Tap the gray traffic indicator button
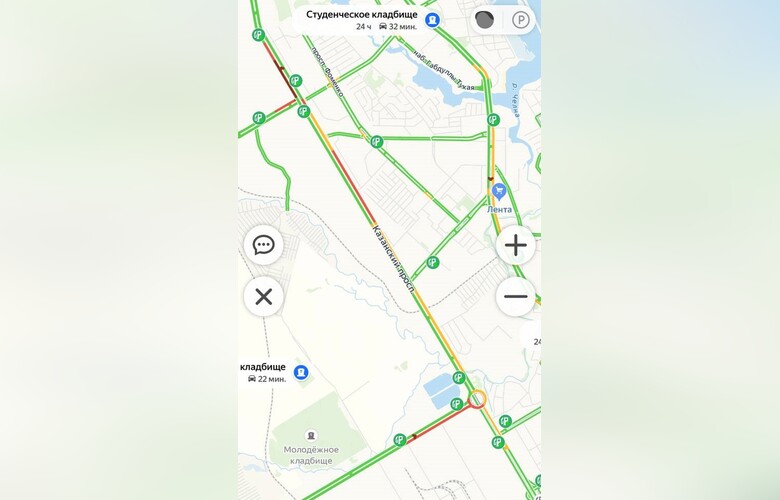Viewport: 780px width, 500px height. [x=485, y=20]
